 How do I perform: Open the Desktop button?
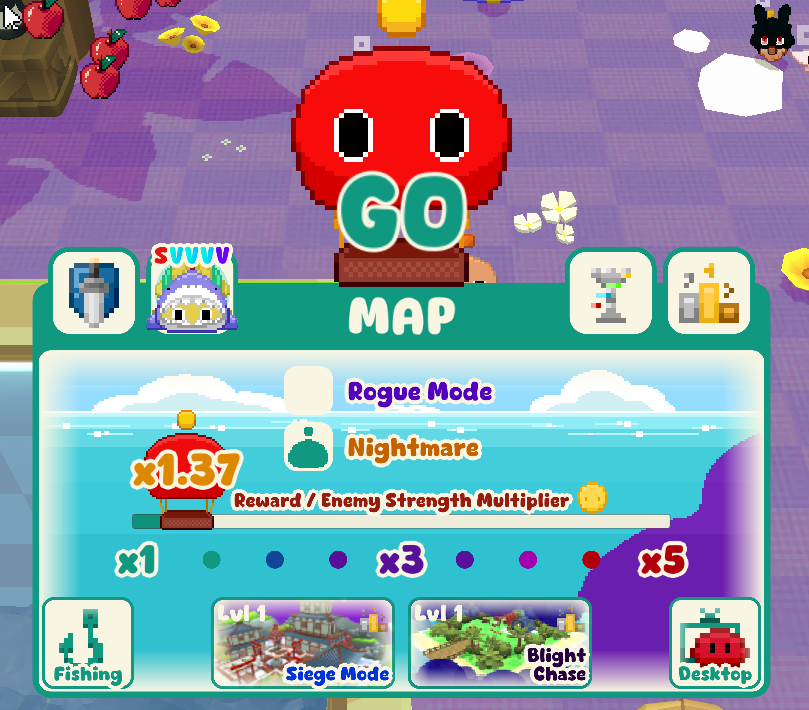714,643
